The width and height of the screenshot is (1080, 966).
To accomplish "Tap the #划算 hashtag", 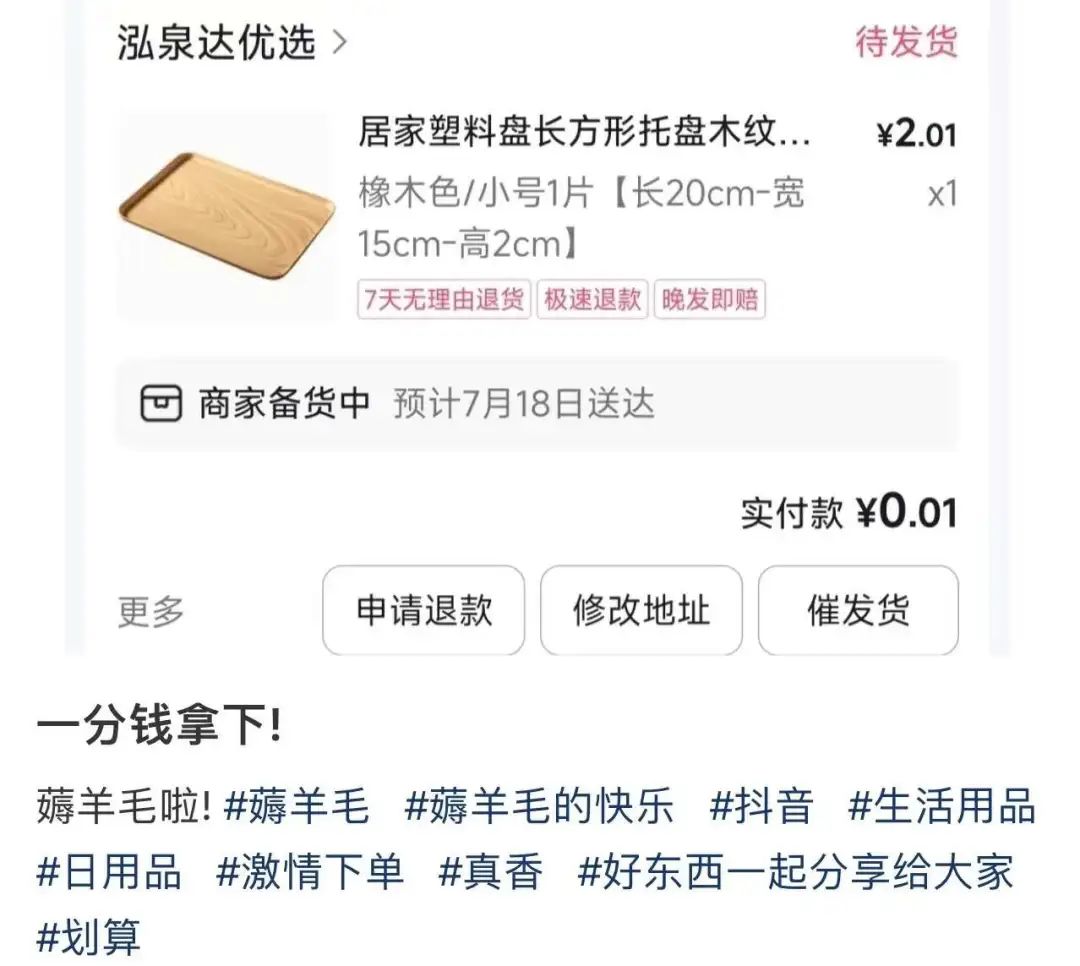I will tap(89, 938).
